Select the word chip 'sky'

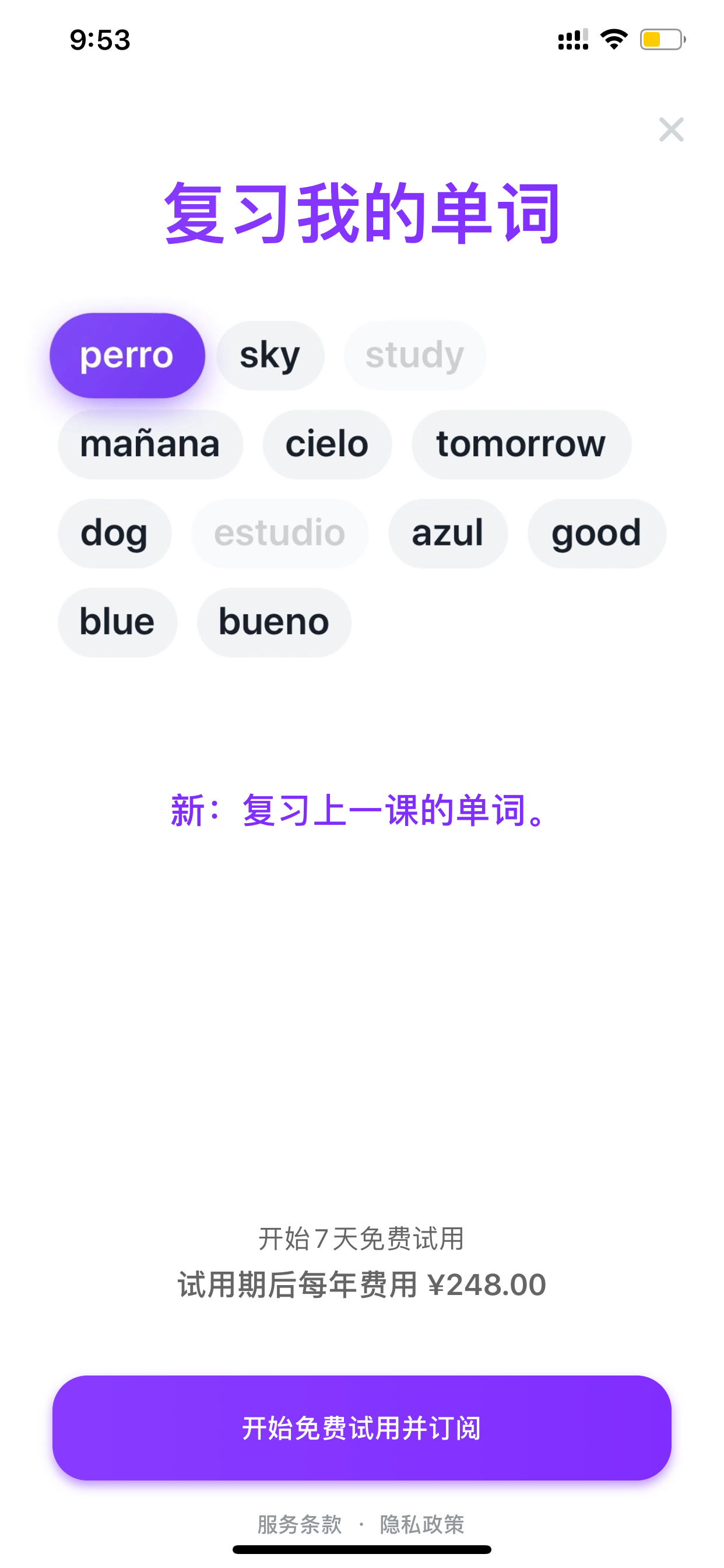[x=270, y=355]
